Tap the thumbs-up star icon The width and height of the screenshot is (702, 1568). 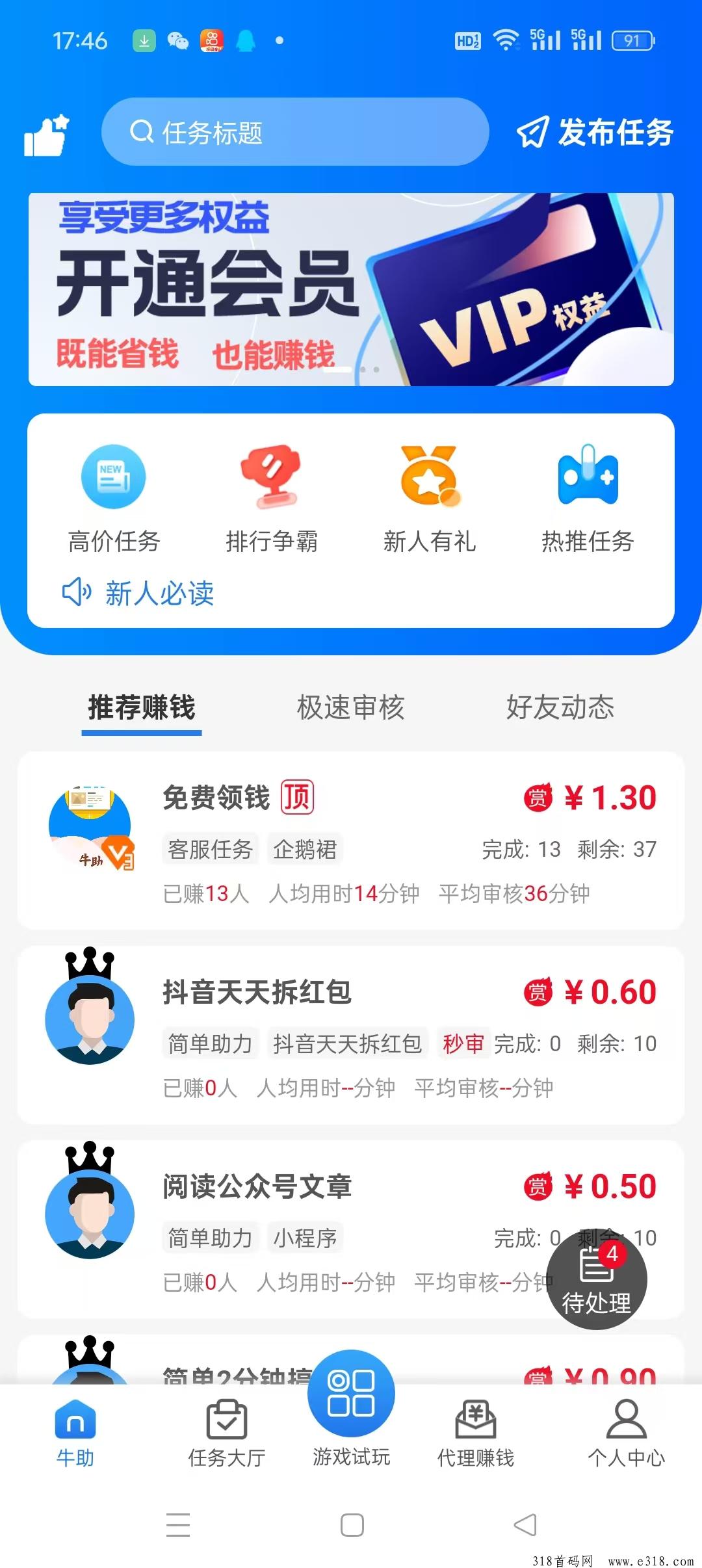[46, 135]
